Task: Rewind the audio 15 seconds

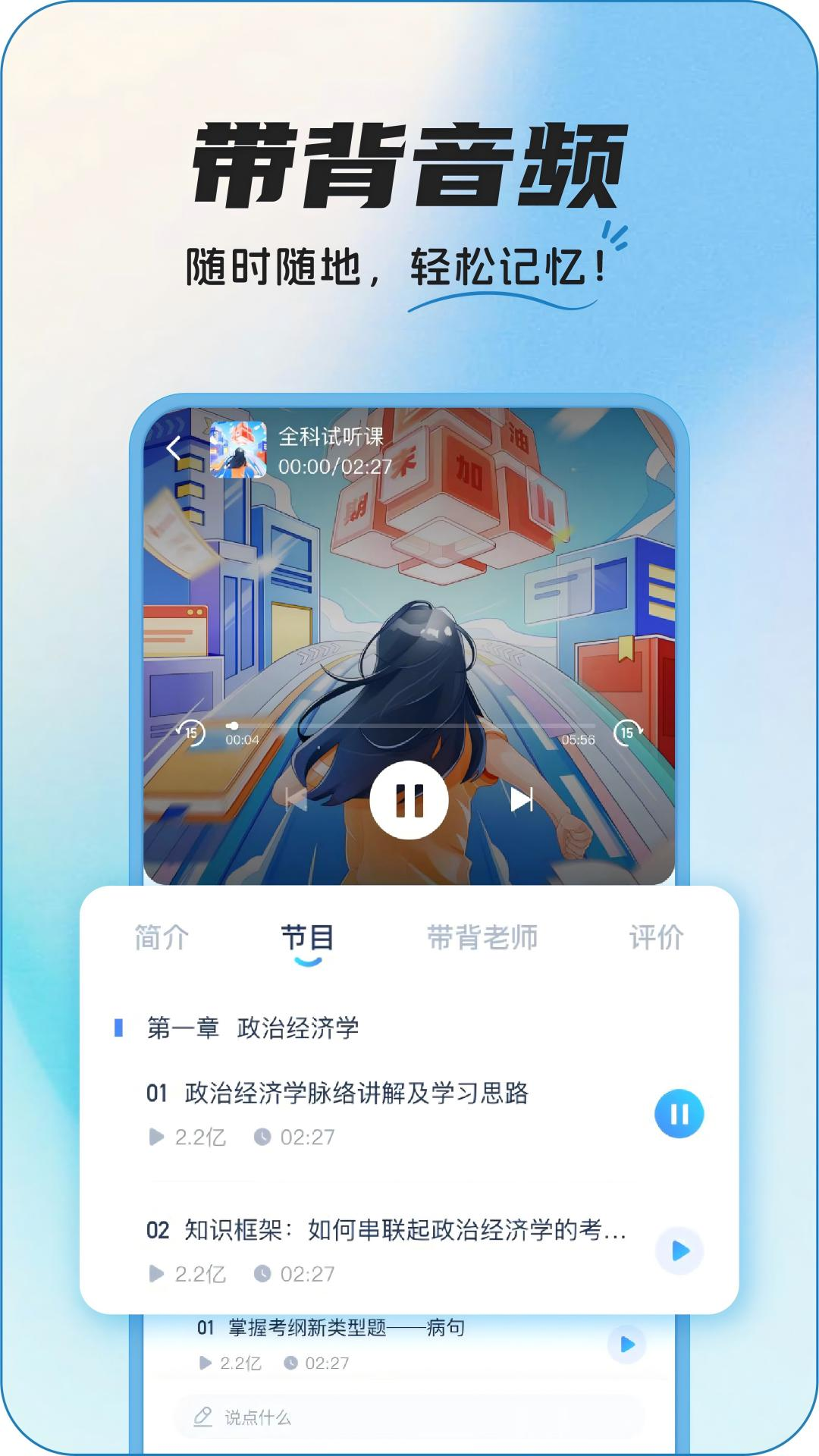Action: [x=190, y=734]
